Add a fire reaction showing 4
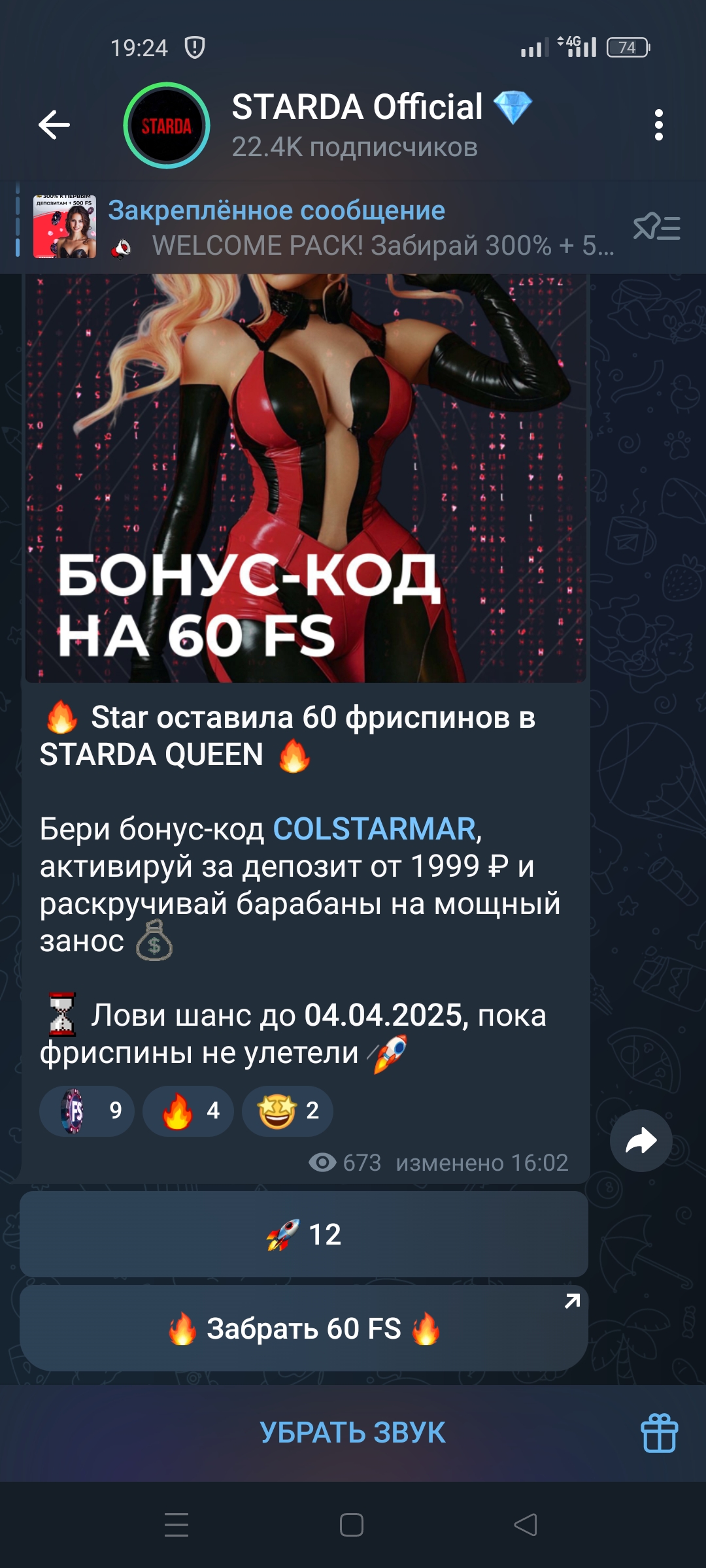The image size is (706, 1568). (x=188, y=1111)
